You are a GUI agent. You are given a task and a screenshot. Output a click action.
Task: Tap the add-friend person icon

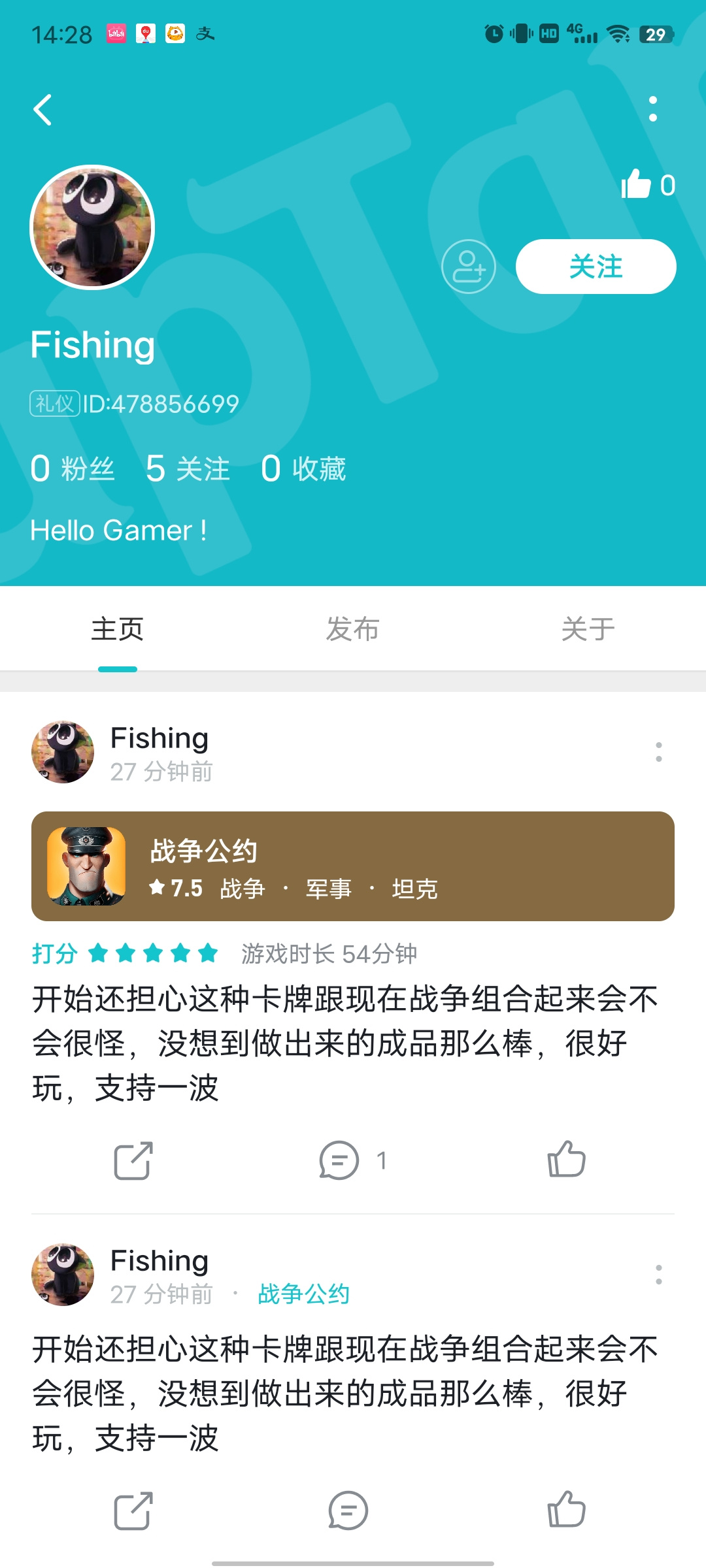pos(469,267)
